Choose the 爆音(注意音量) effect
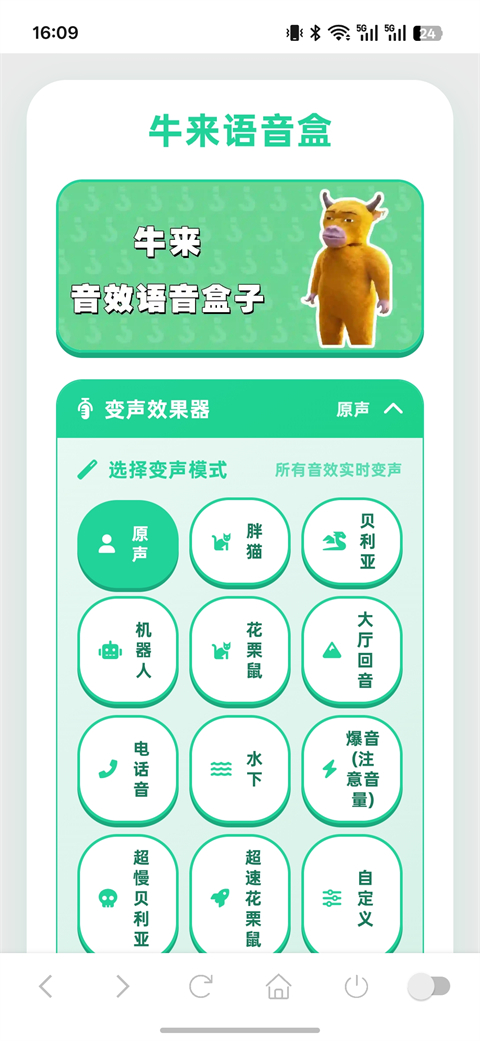Image resolution: width=480 pixels, height=1041 pixels. tap(352, 769)
